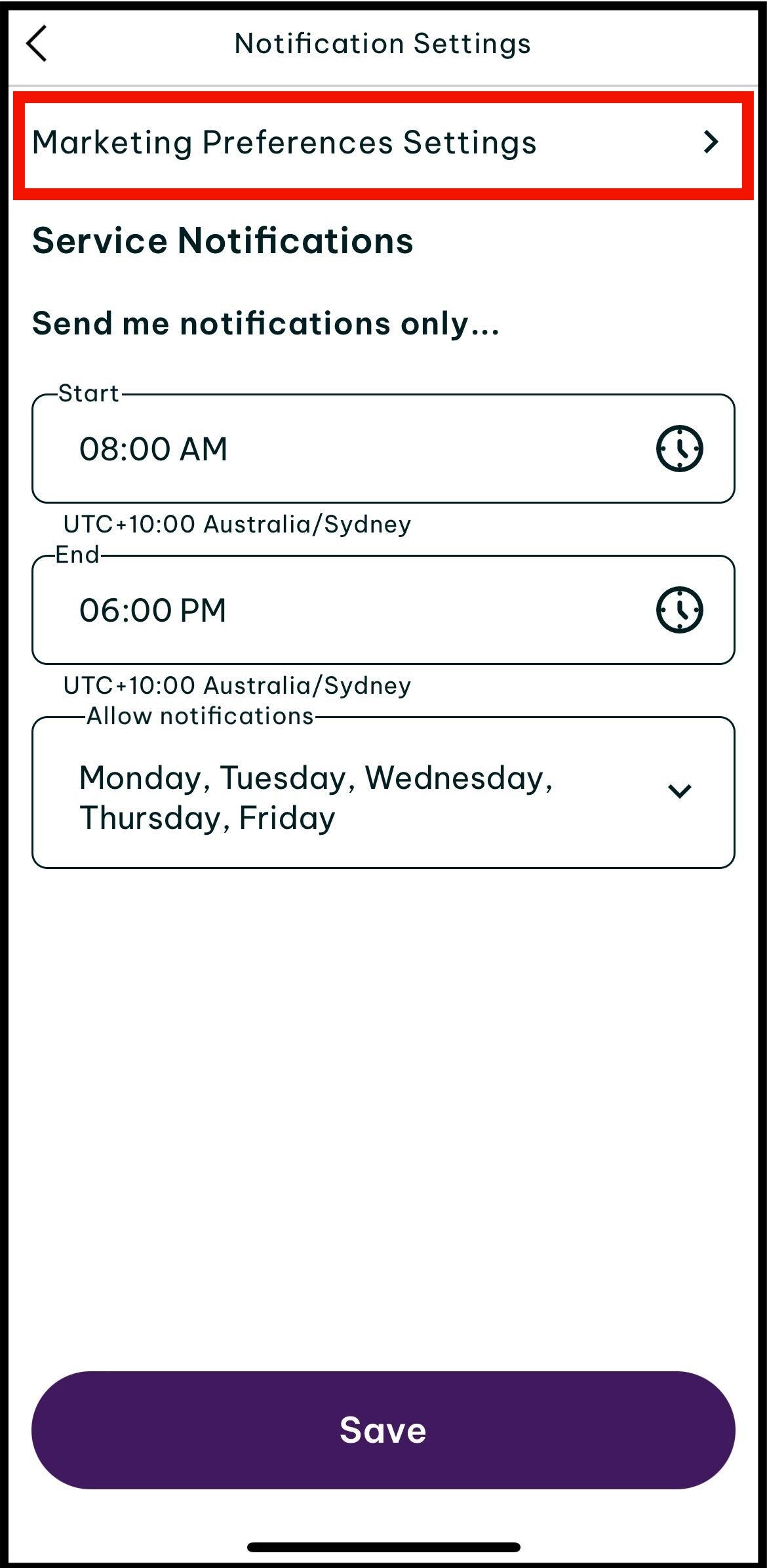Tap the clock icon in End field

[680, 610]
